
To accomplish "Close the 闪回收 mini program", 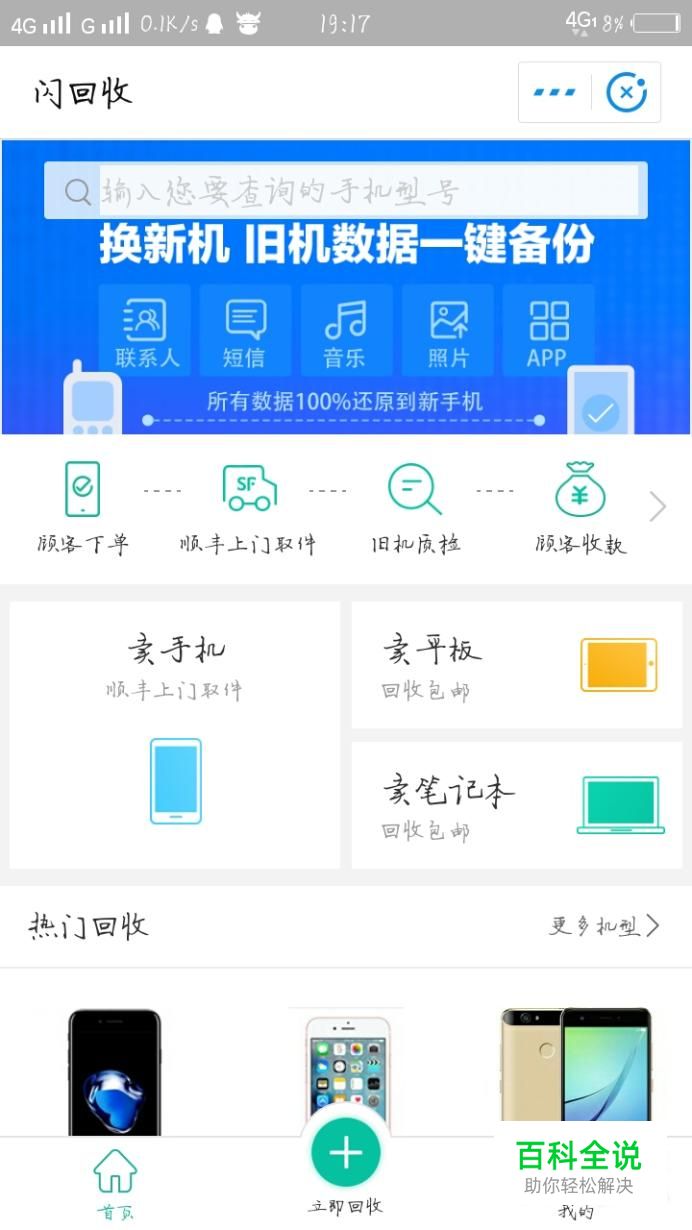I will point(627,93).
